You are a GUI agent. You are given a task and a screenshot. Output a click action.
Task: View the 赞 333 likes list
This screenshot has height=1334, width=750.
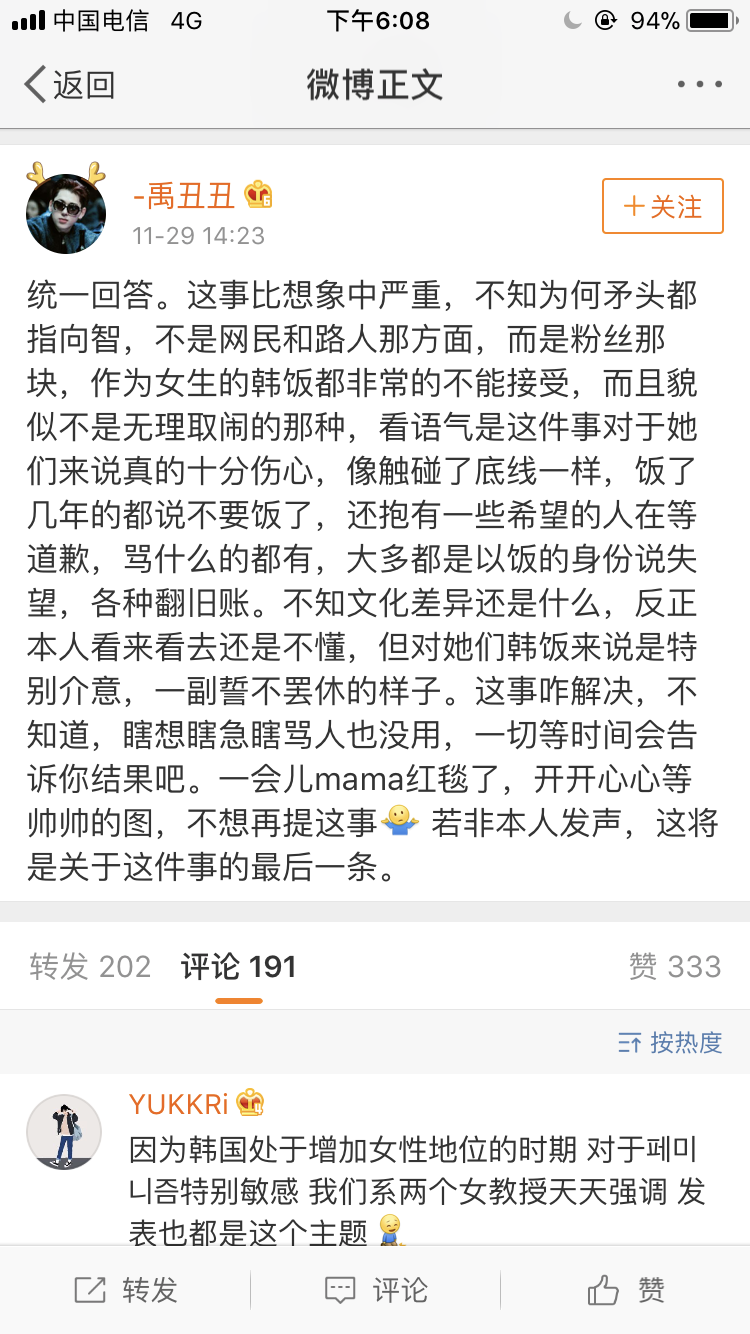click(x=674, y=966)
